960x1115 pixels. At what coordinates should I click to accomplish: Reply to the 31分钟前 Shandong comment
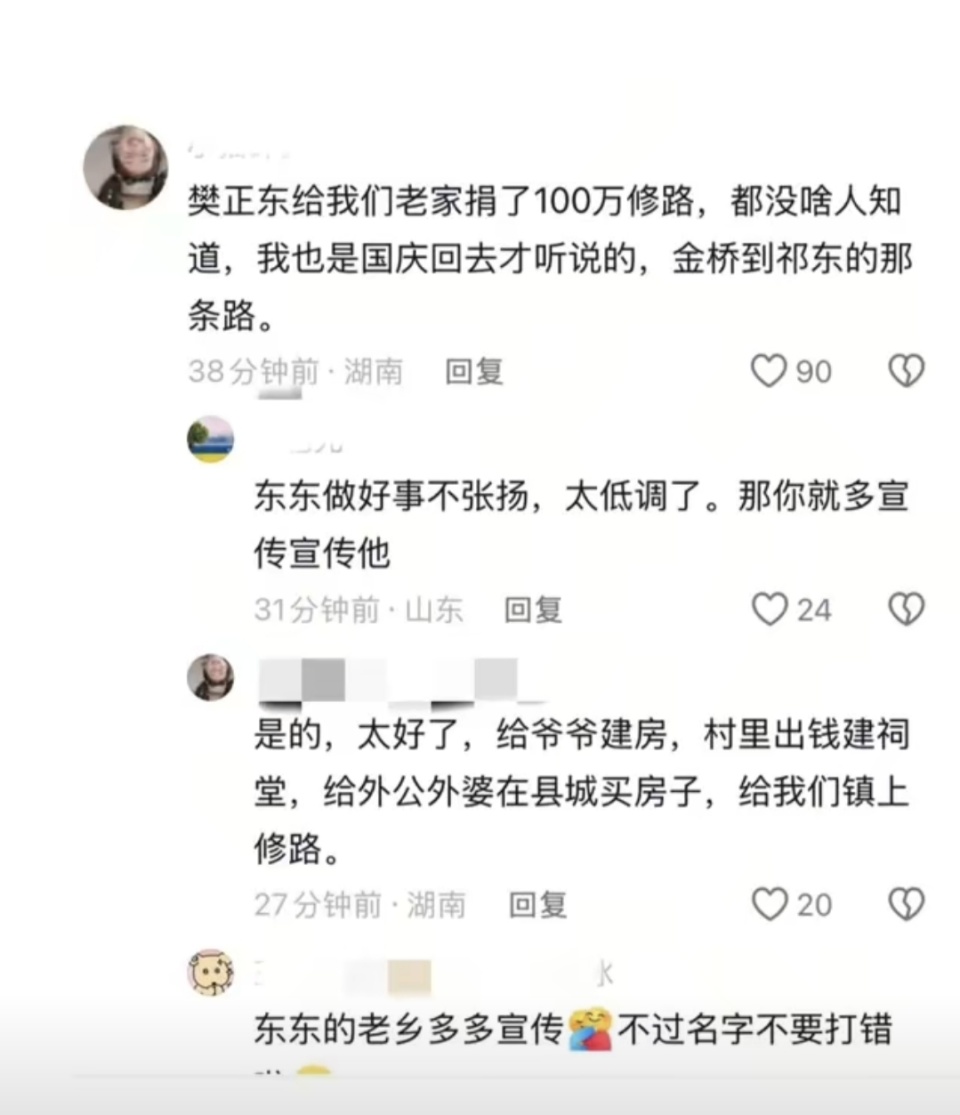tap(533, 609)
